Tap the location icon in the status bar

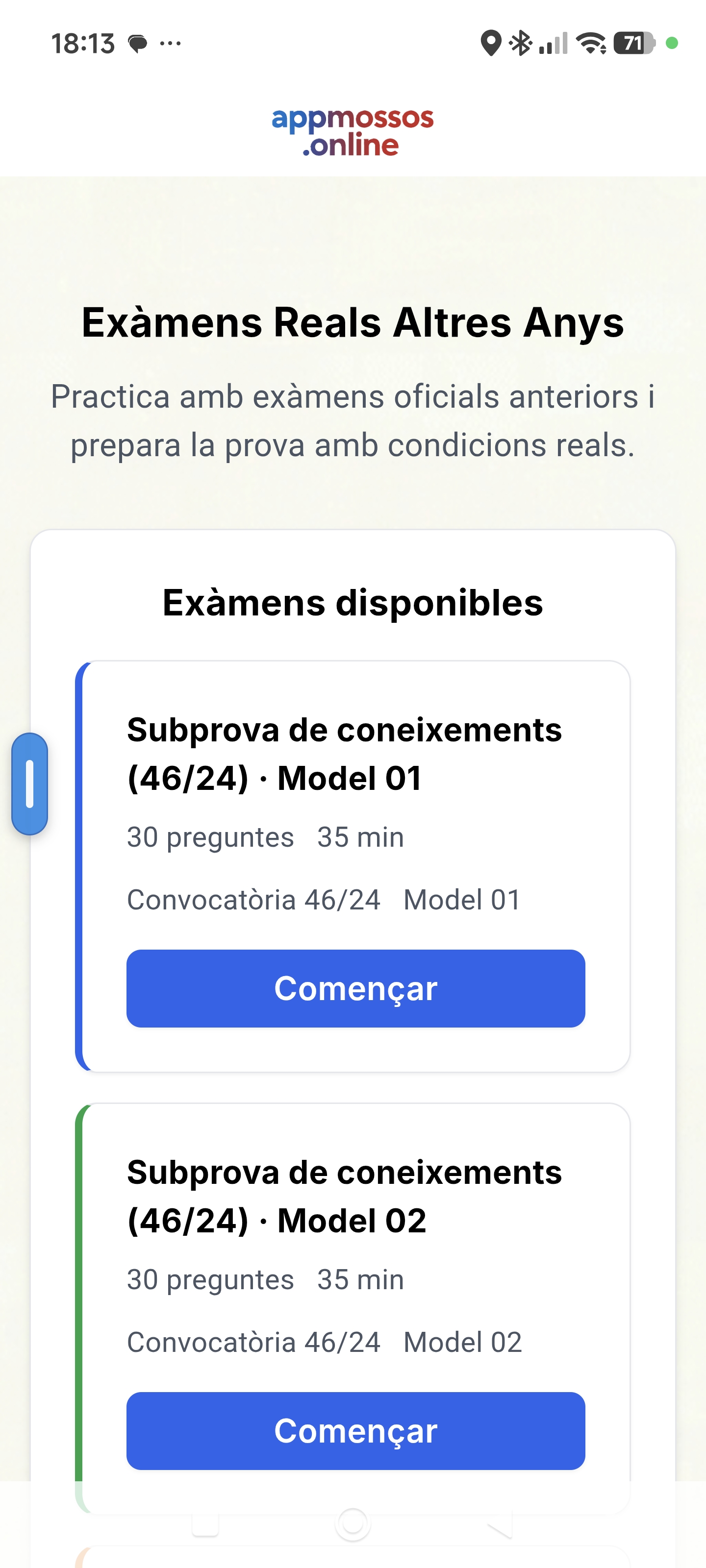click(x=491, y=43)
